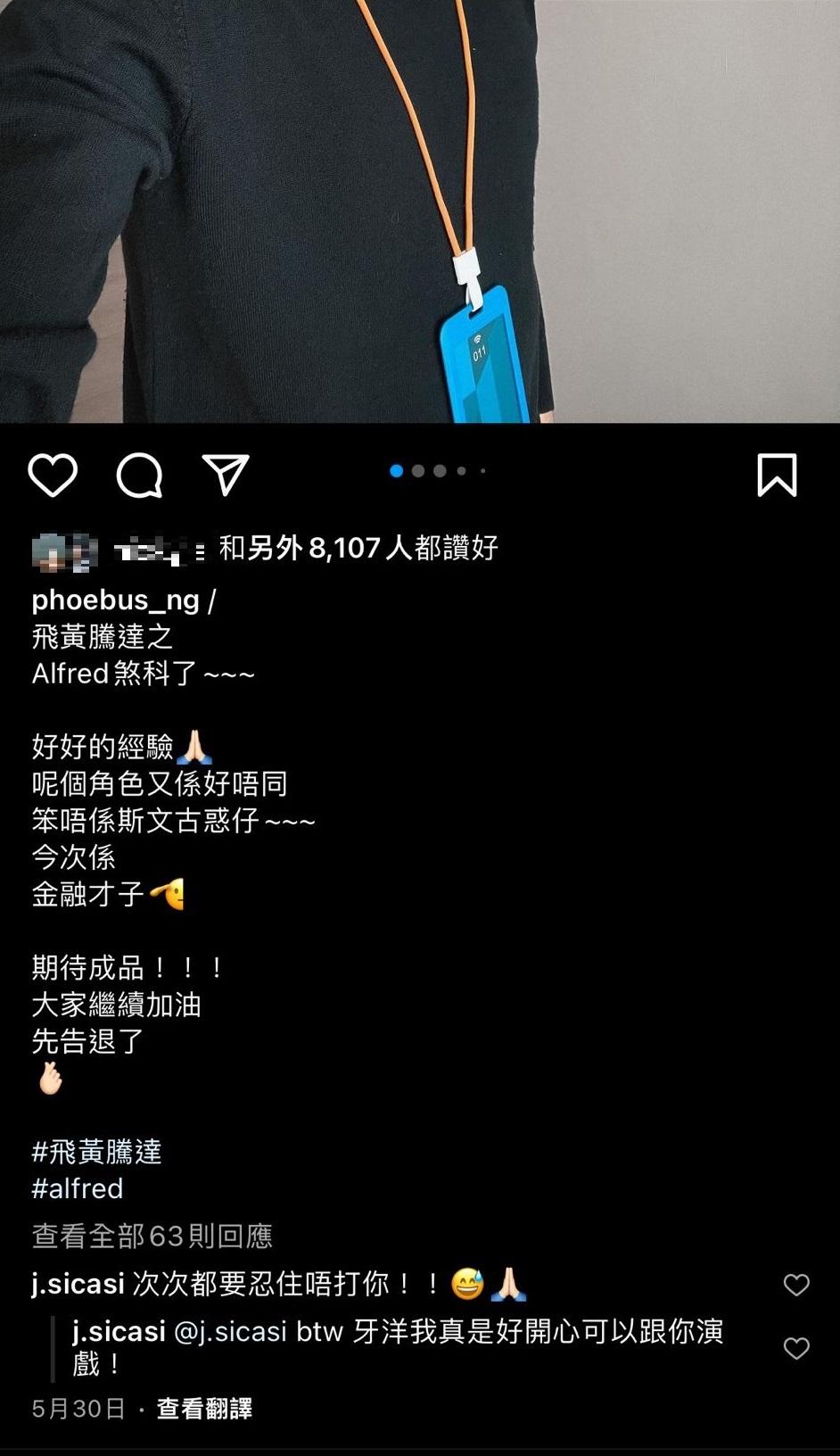Open the comment bubble icon

tap(139, 475)
